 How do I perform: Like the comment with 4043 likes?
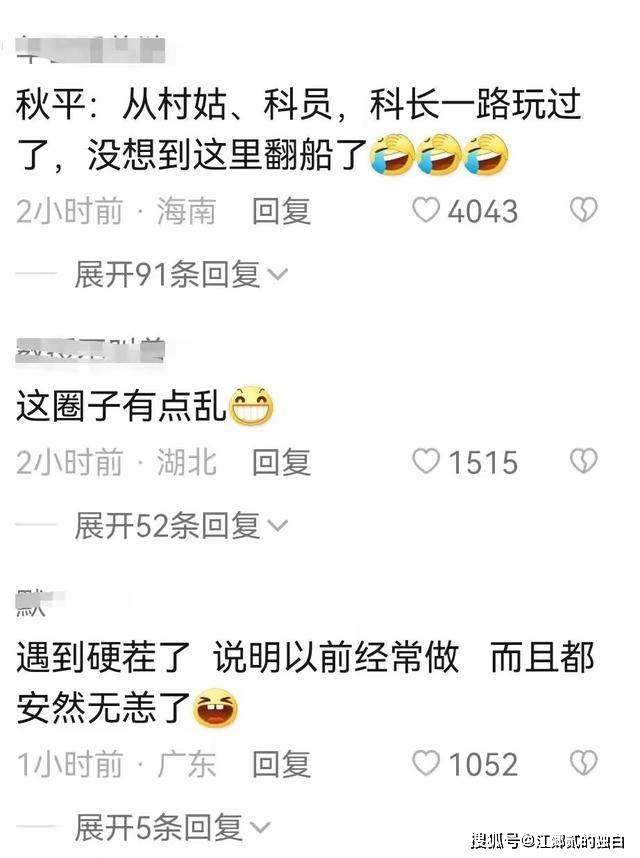pos(427,210)
